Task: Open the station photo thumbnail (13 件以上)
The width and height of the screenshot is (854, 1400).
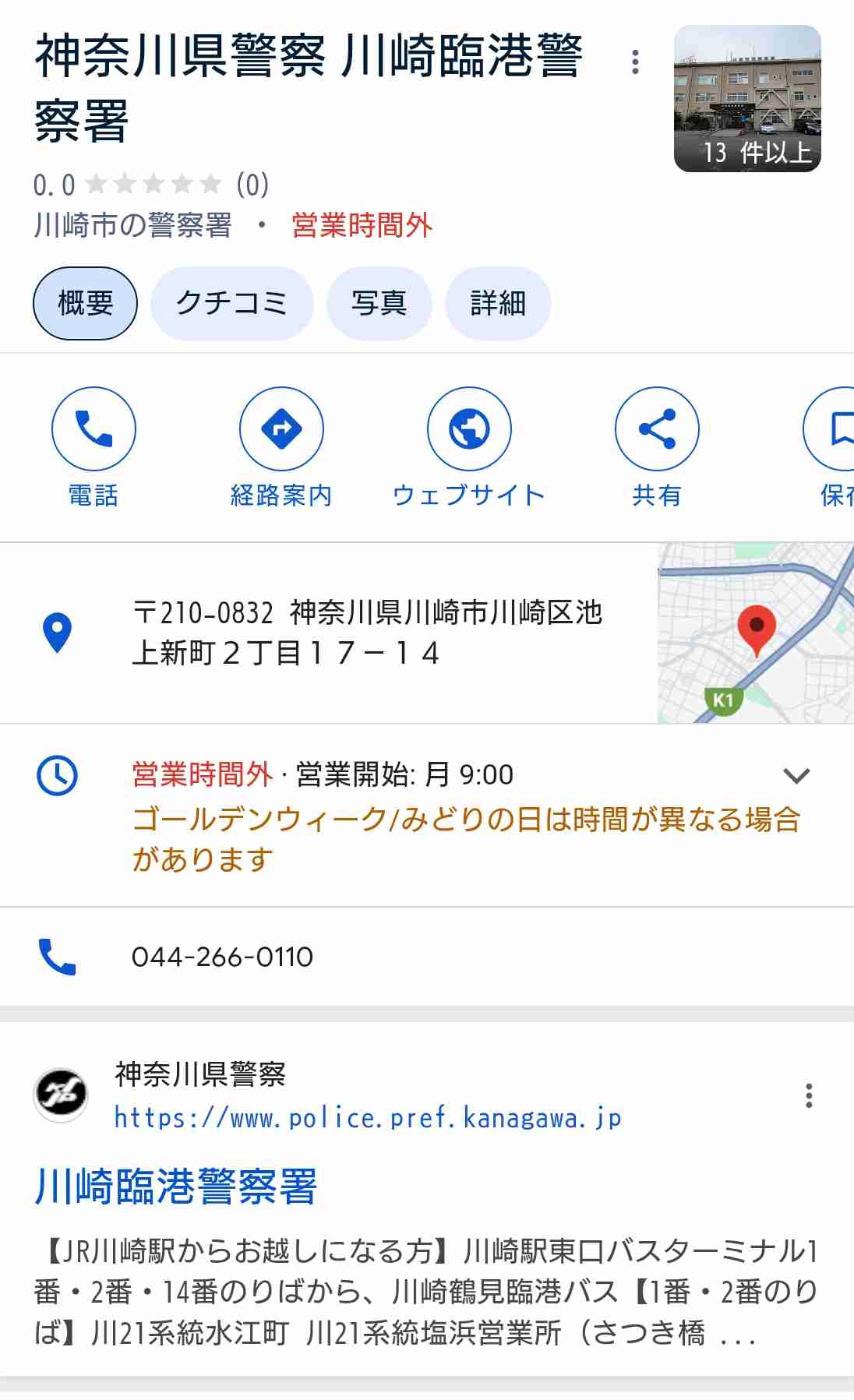Action: point(746,98)
